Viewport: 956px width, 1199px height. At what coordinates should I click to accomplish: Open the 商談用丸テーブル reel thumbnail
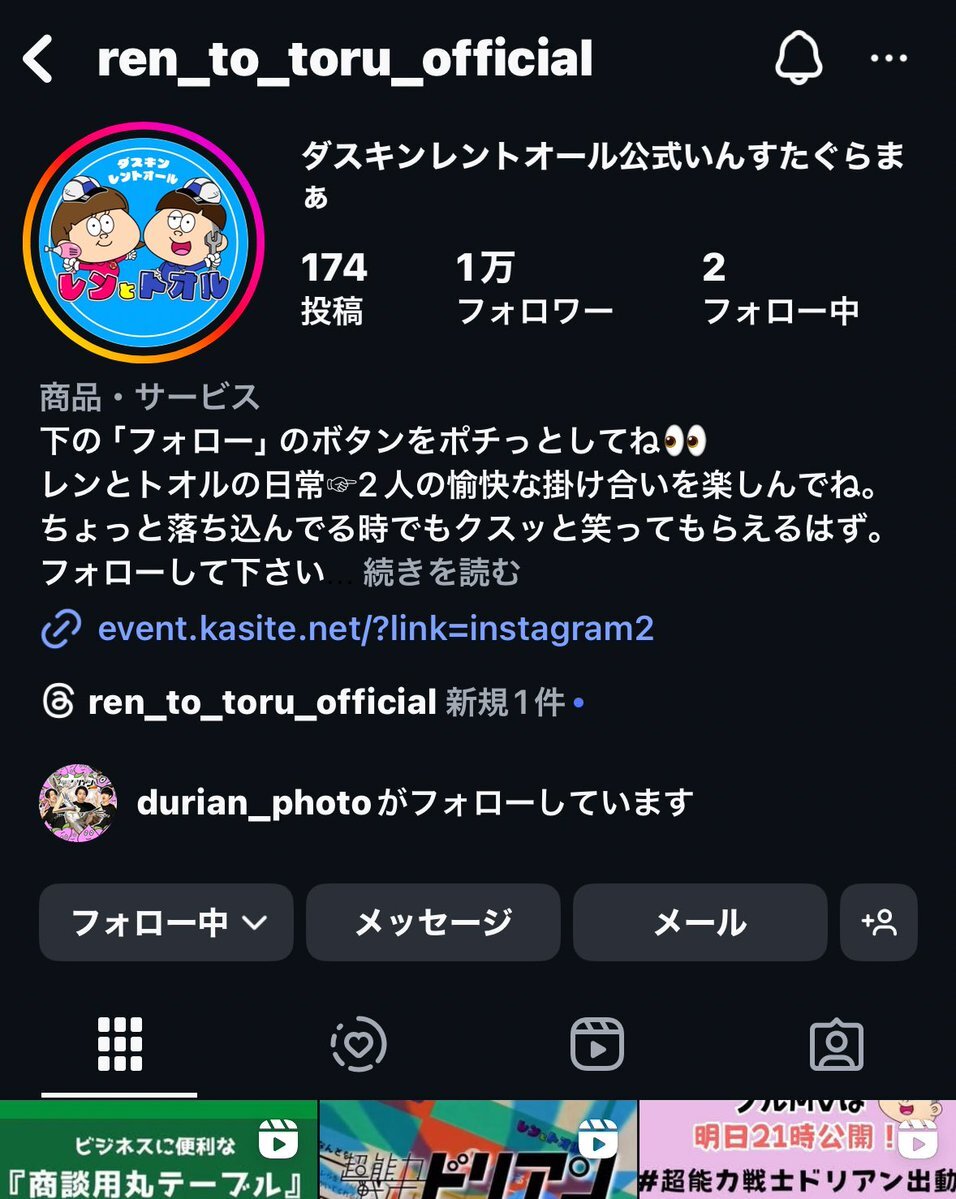[158, 1150]
